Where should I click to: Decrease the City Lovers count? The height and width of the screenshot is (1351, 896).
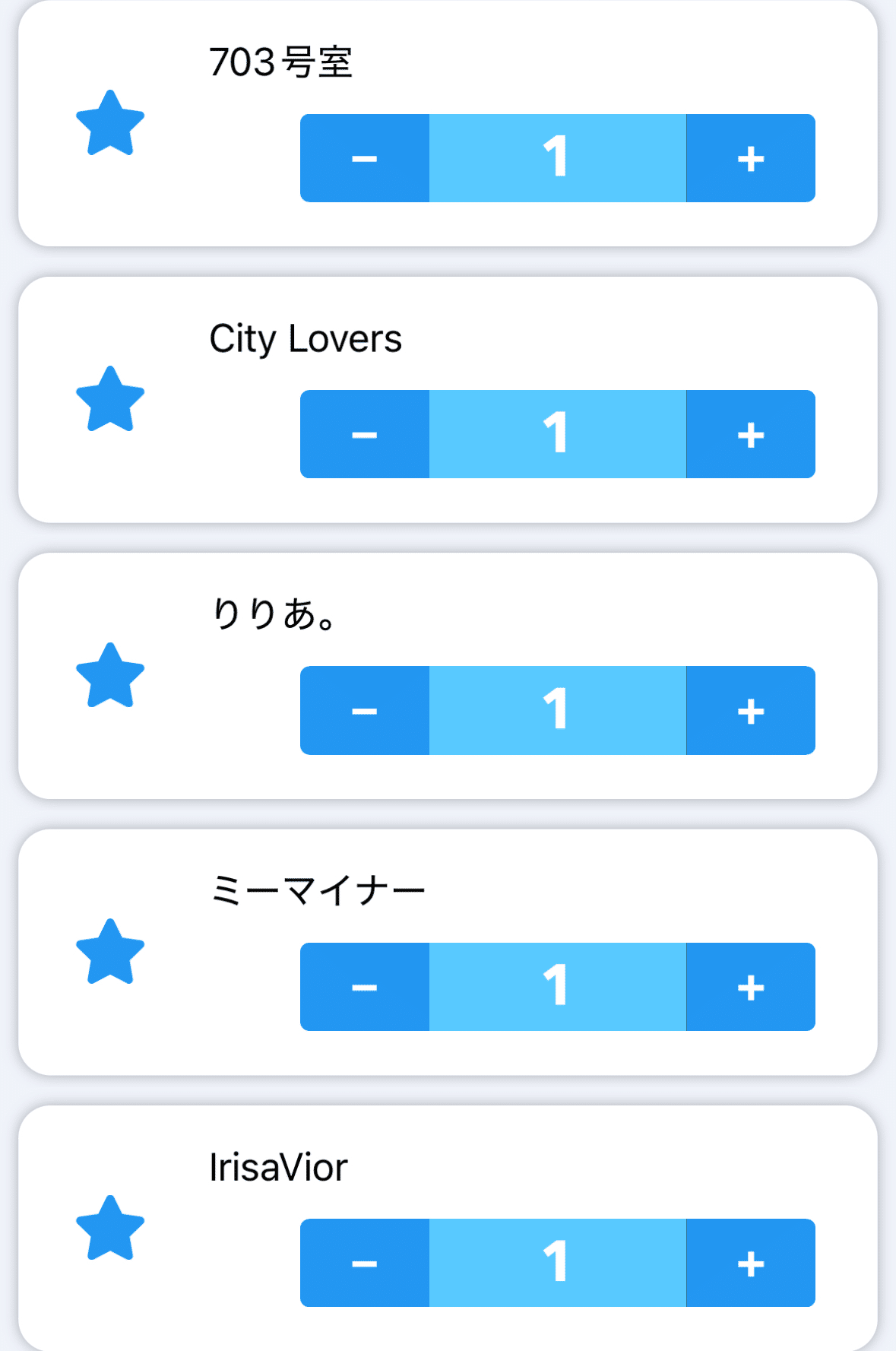point(365,434)
